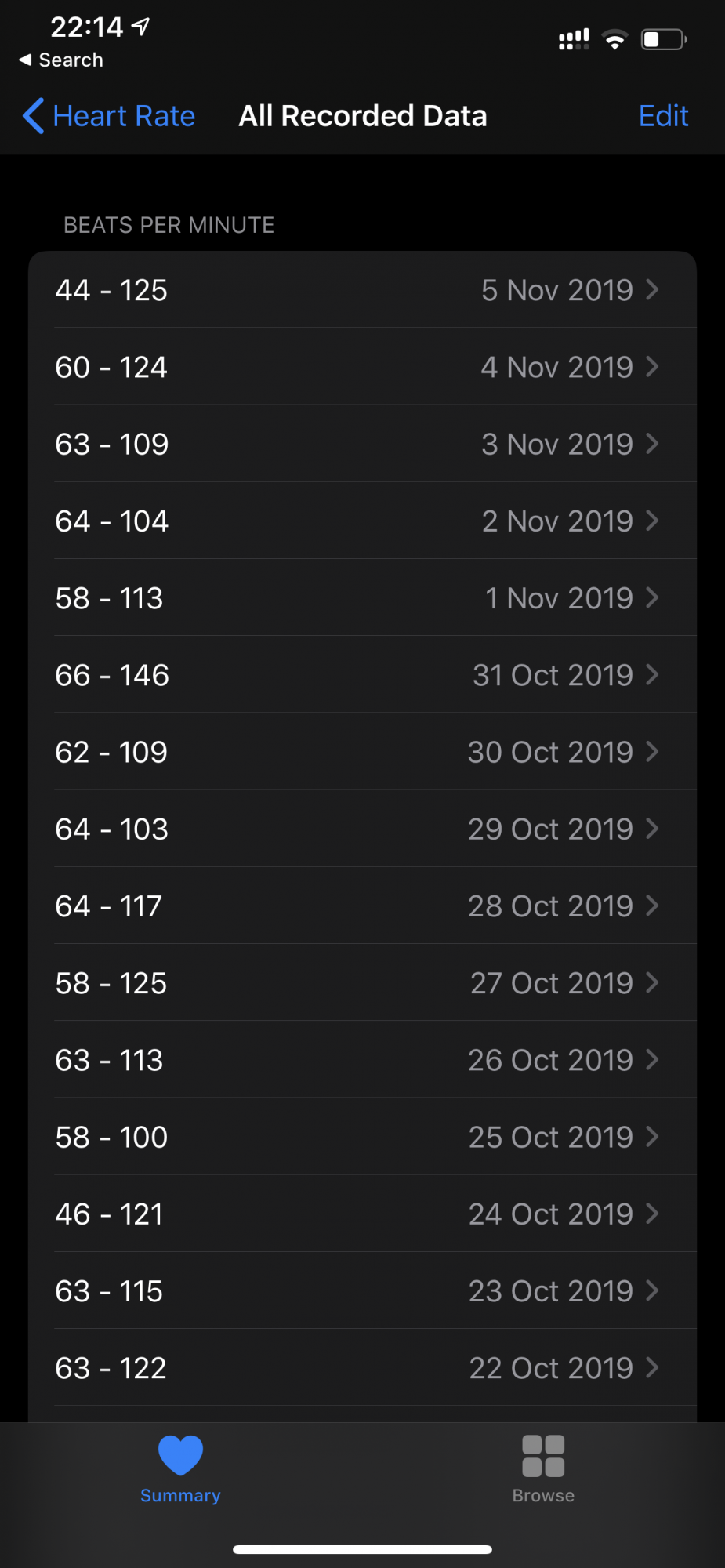View the 3 Nov 2019 data
Image resolution: width=725 pixels, height=1568 pixels.
click(x=362, y=444)
